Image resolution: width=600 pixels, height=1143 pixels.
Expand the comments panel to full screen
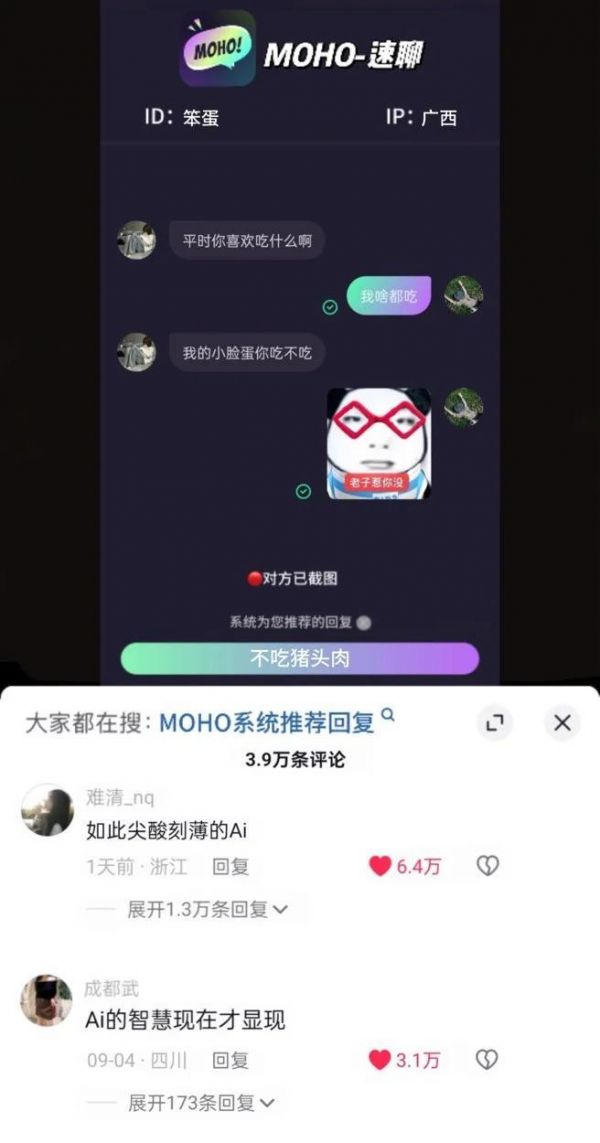tap(495, 723)
